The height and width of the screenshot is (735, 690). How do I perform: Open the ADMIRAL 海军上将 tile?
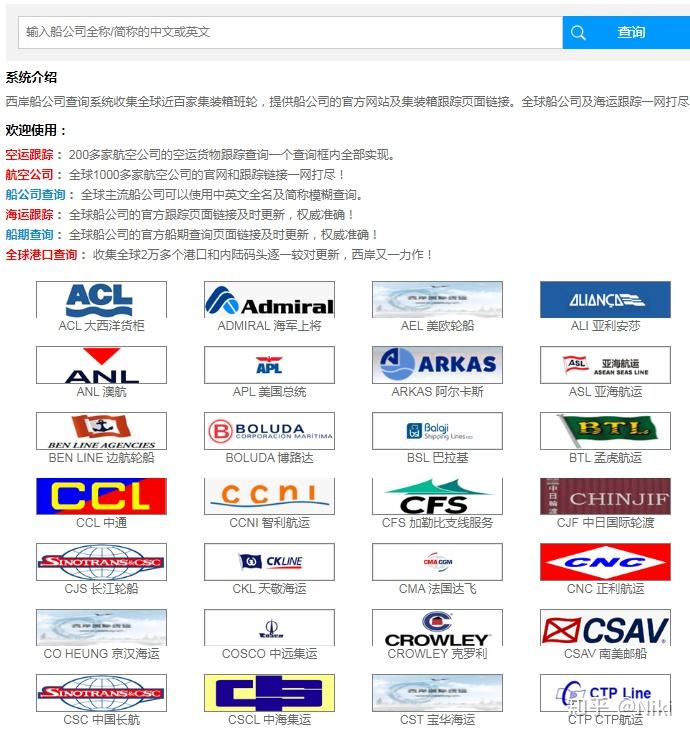[x=269, y=300]
